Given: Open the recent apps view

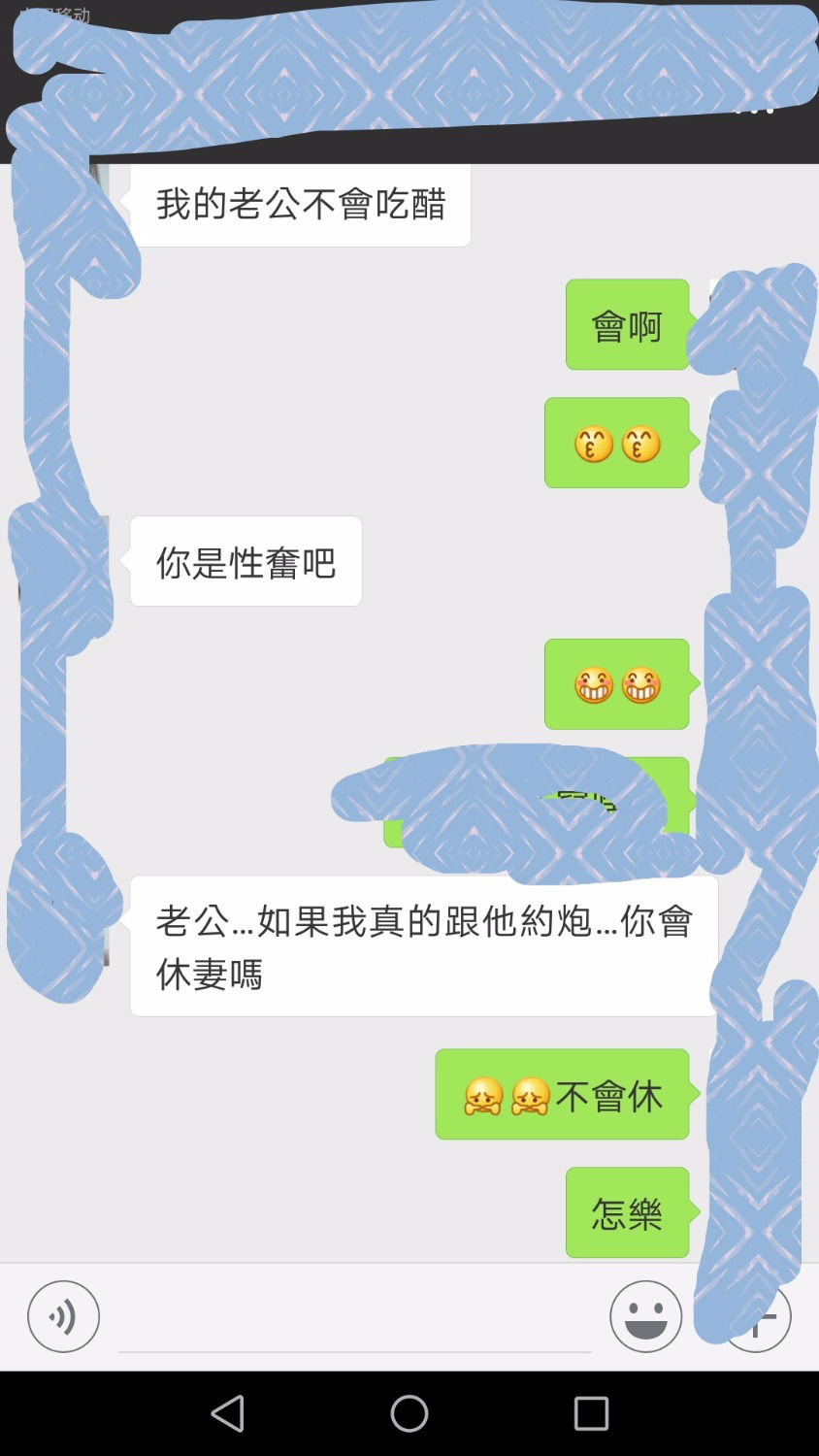Looking at the screenshot, I should 591,1413.
